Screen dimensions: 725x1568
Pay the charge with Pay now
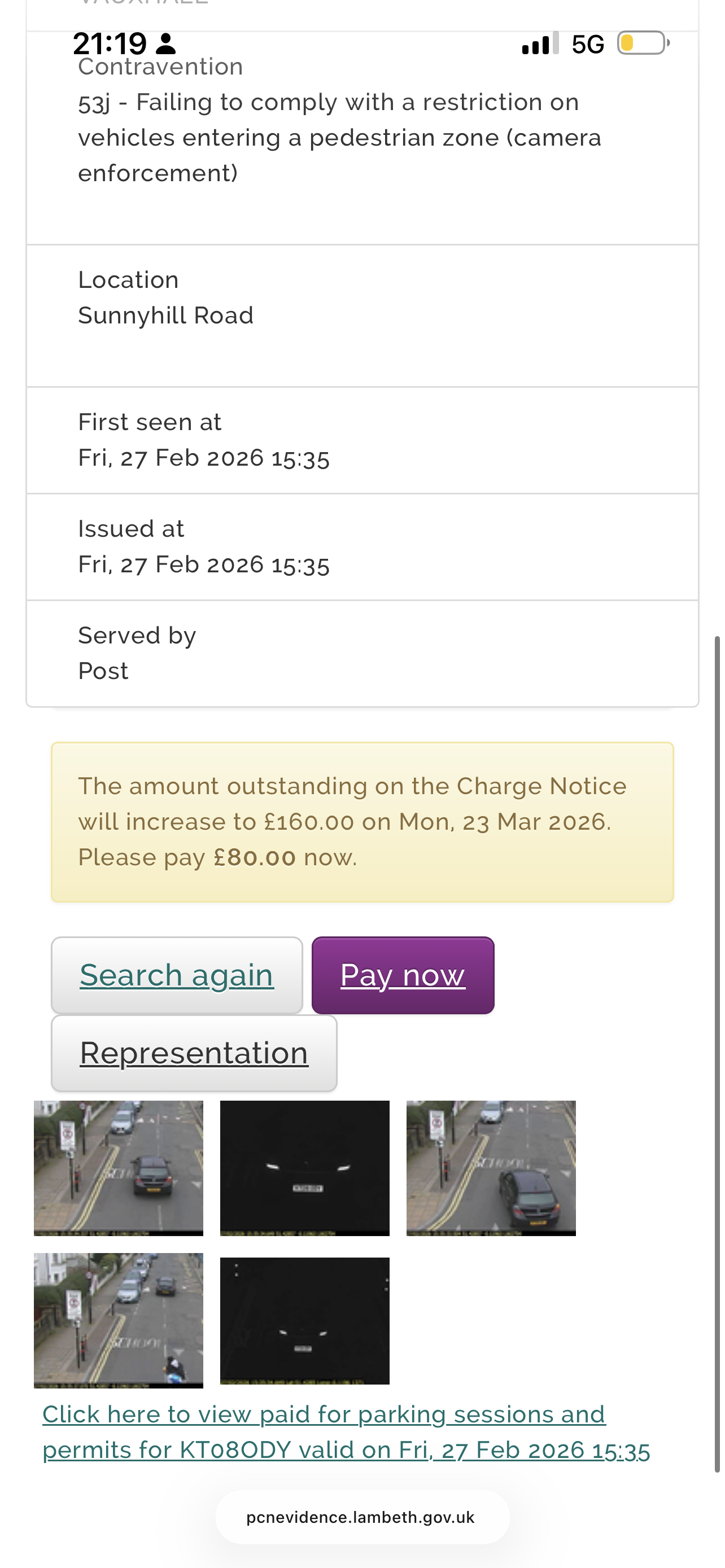(403, 975)
